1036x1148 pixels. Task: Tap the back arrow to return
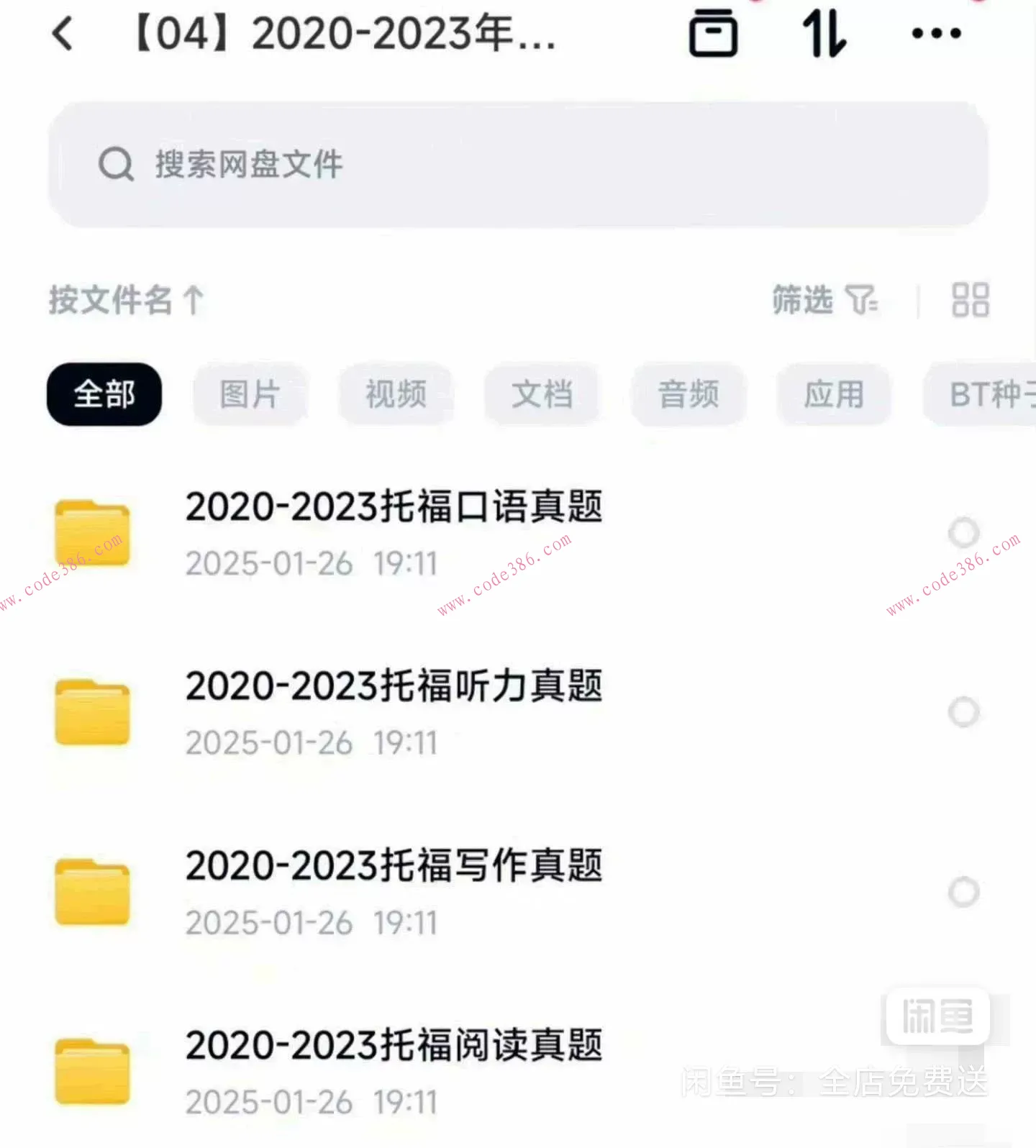tap(63, 34)
